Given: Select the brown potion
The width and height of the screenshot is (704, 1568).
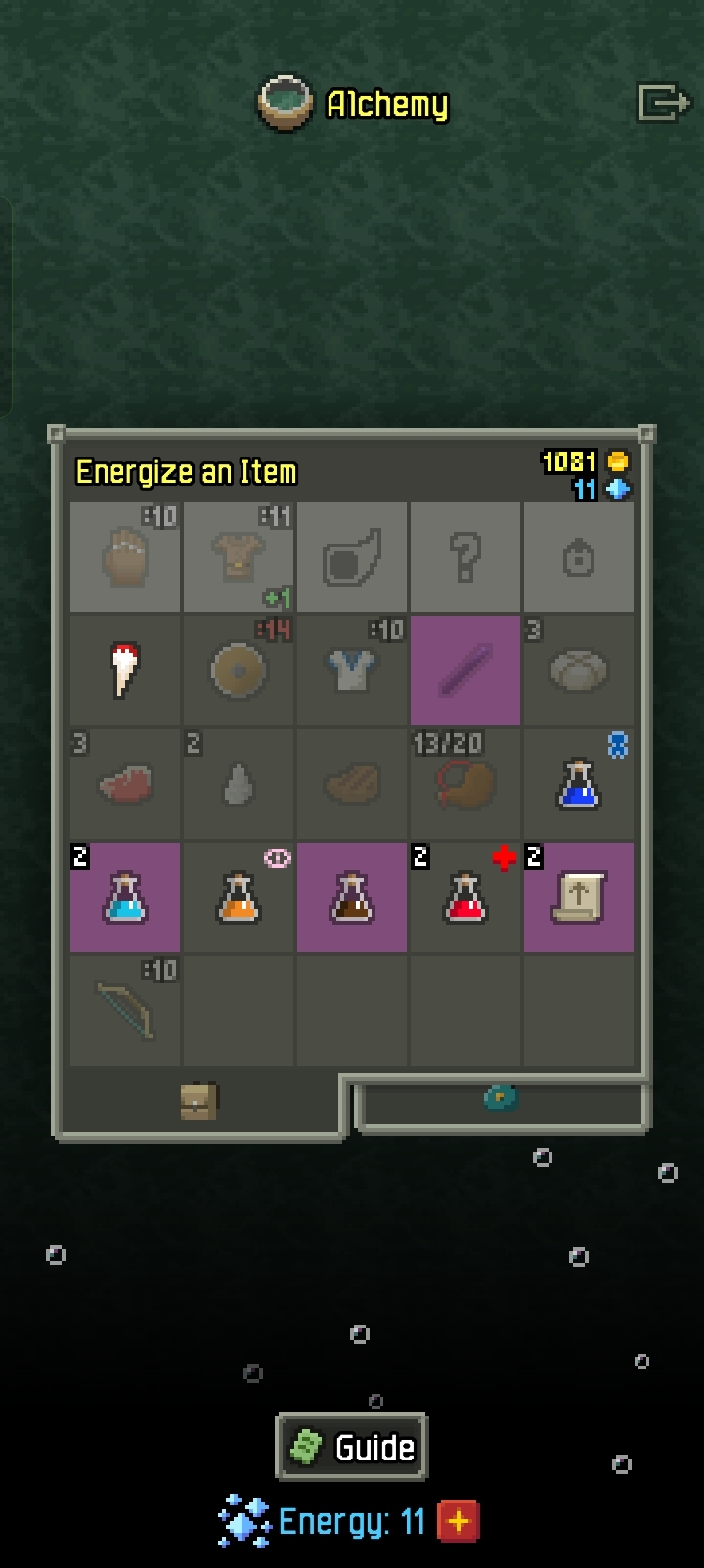Looking at the screenshot, I should [x=352, y=897].
